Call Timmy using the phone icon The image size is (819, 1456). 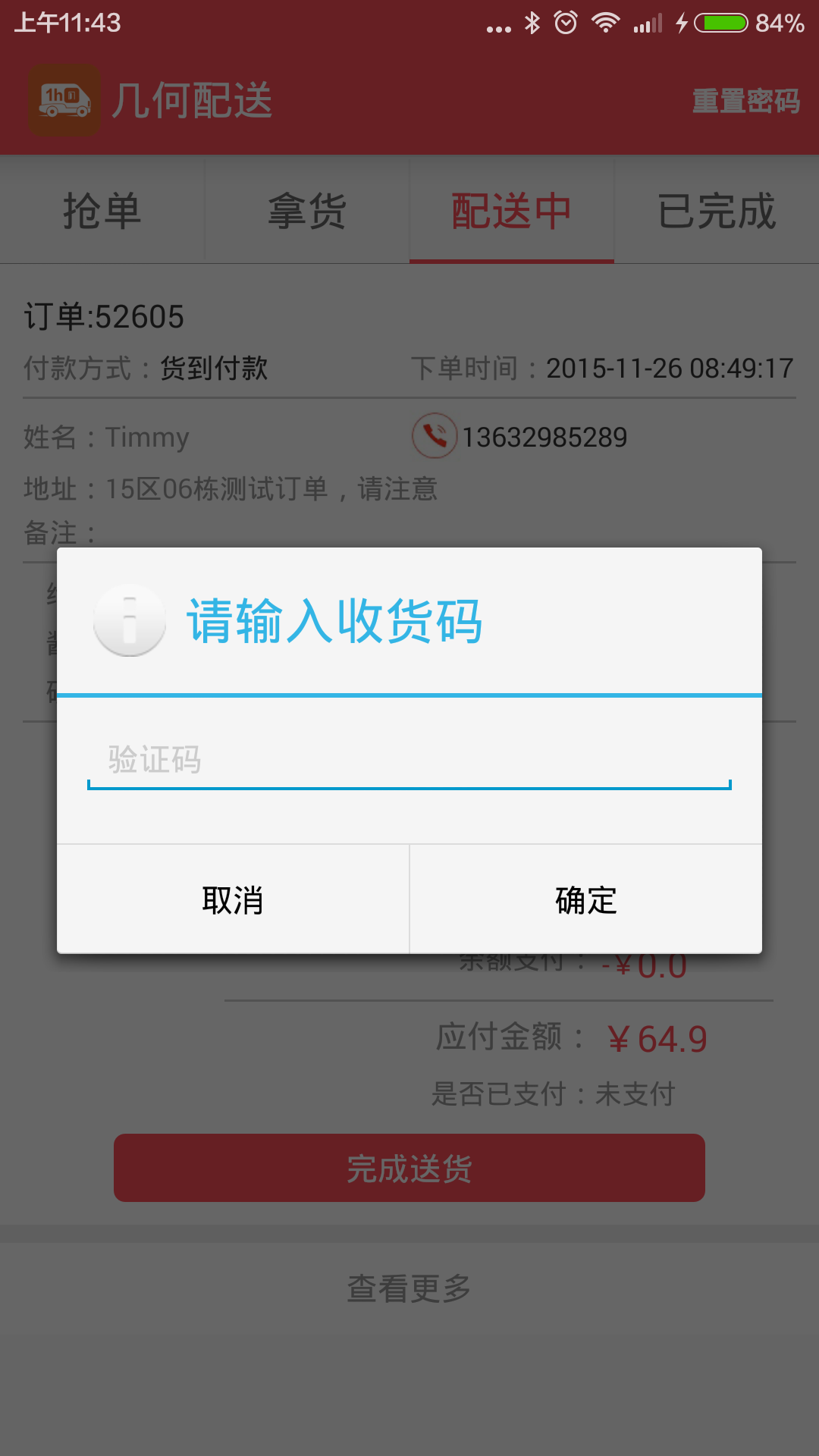(x=435, y=436)
